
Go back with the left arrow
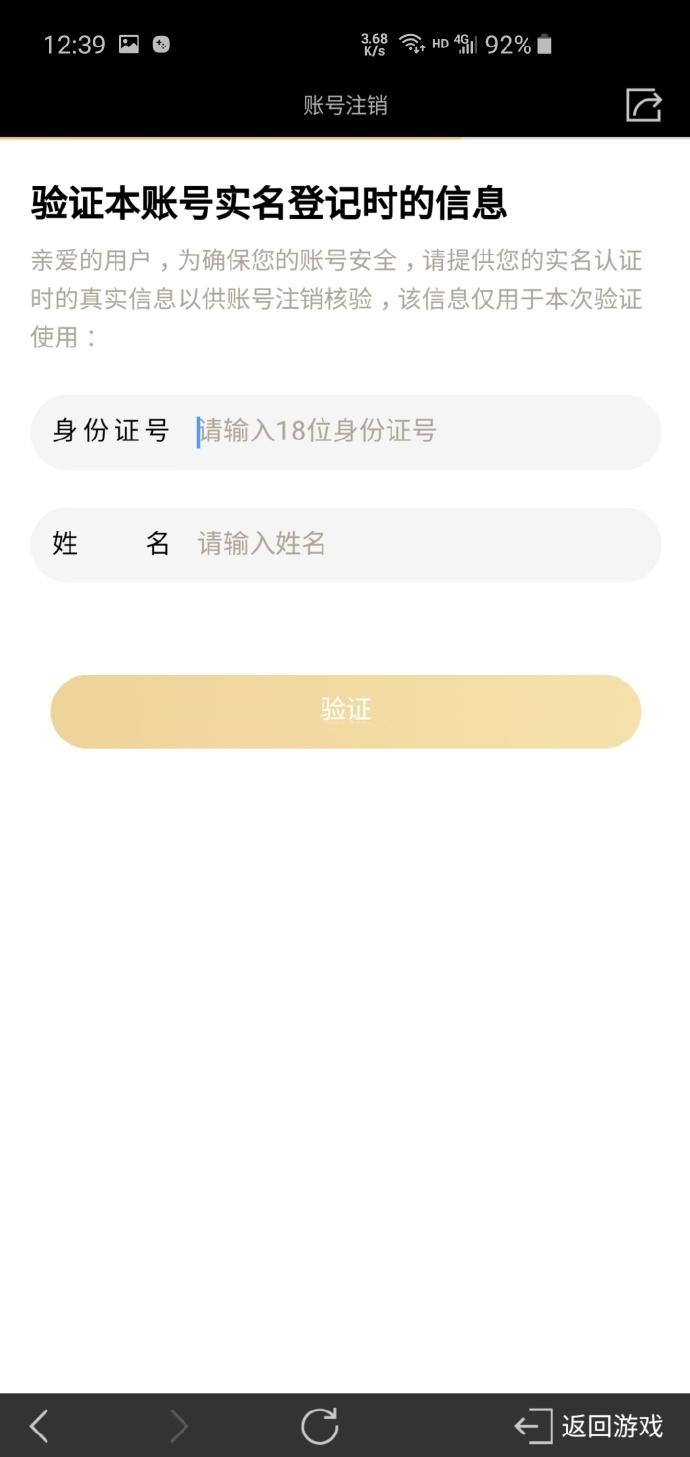[x=39, y=1426]
